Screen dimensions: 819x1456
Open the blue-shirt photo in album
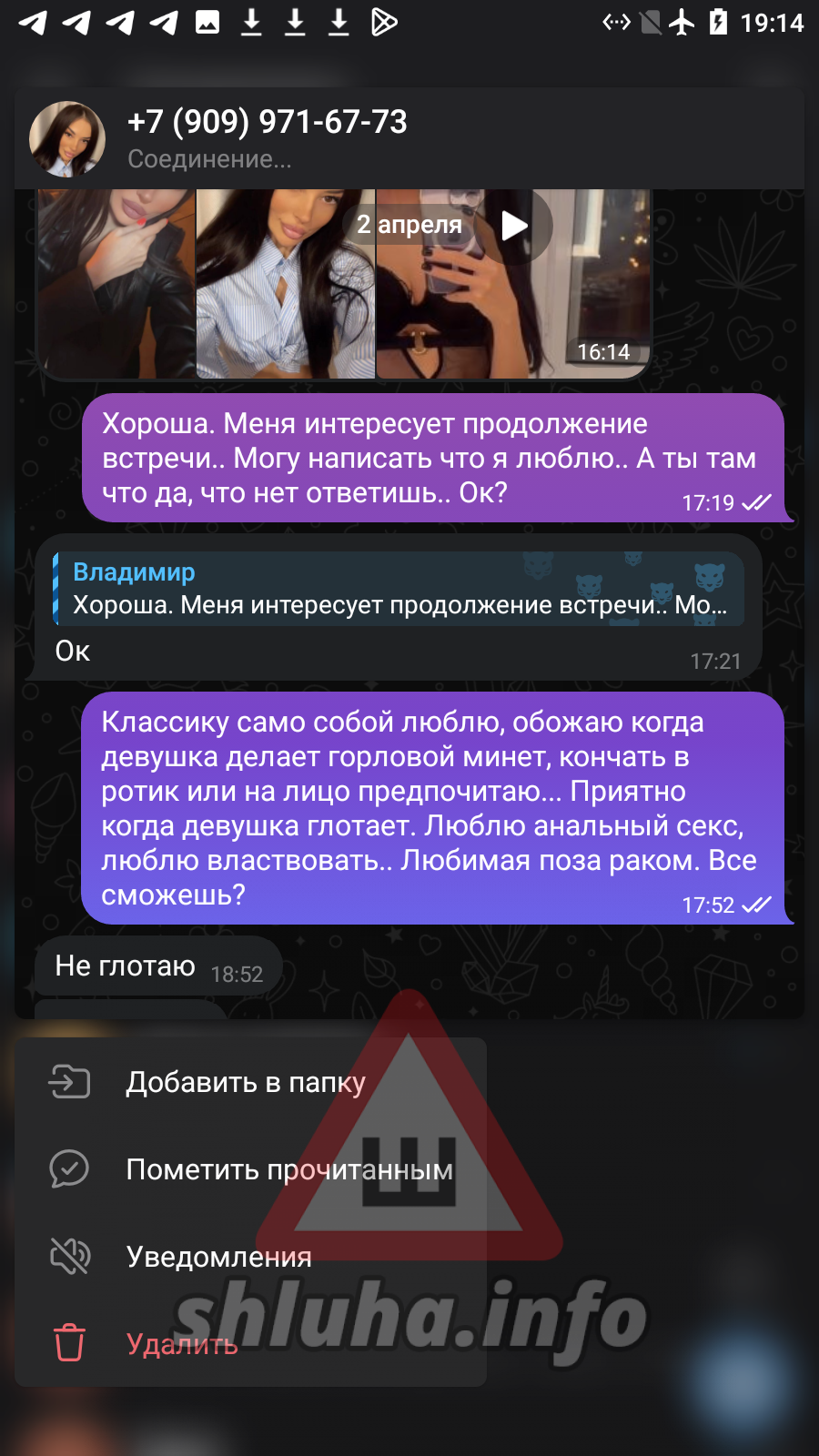[x=285, y=284]
